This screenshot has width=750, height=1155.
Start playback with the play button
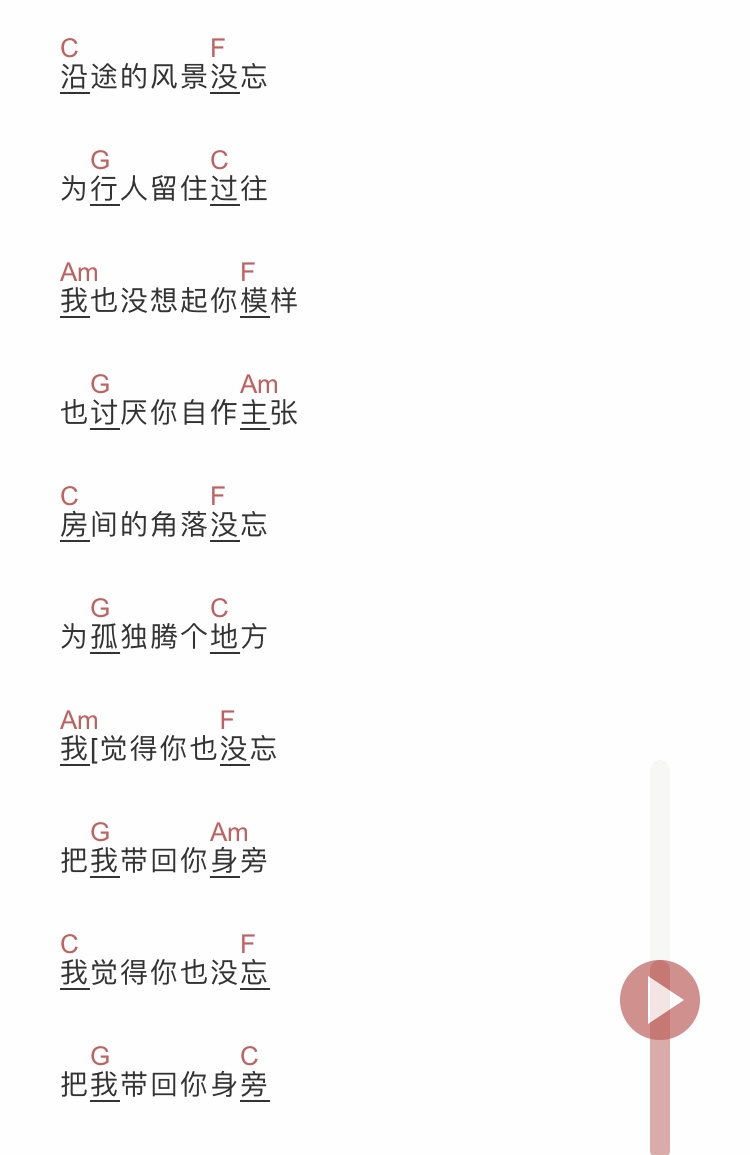click(x=661, y=997)
